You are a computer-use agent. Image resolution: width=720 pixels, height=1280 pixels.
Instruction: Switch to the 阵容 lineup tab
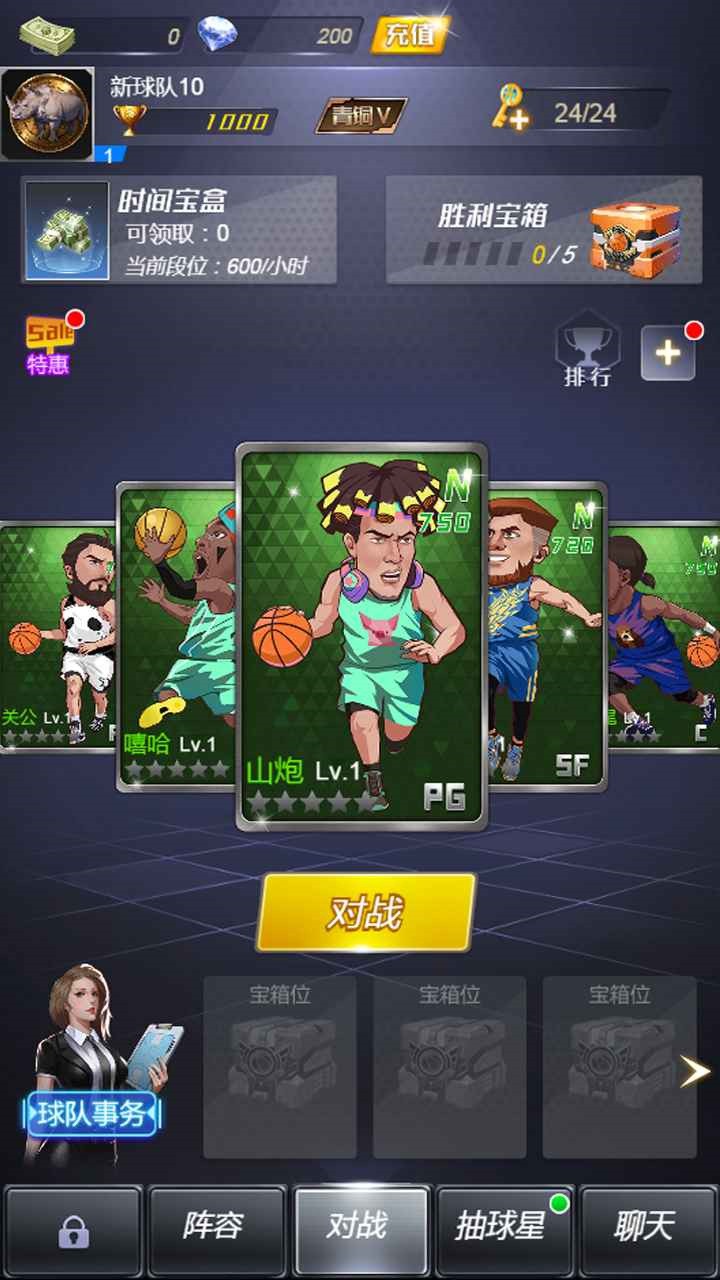click(215, 1228)
